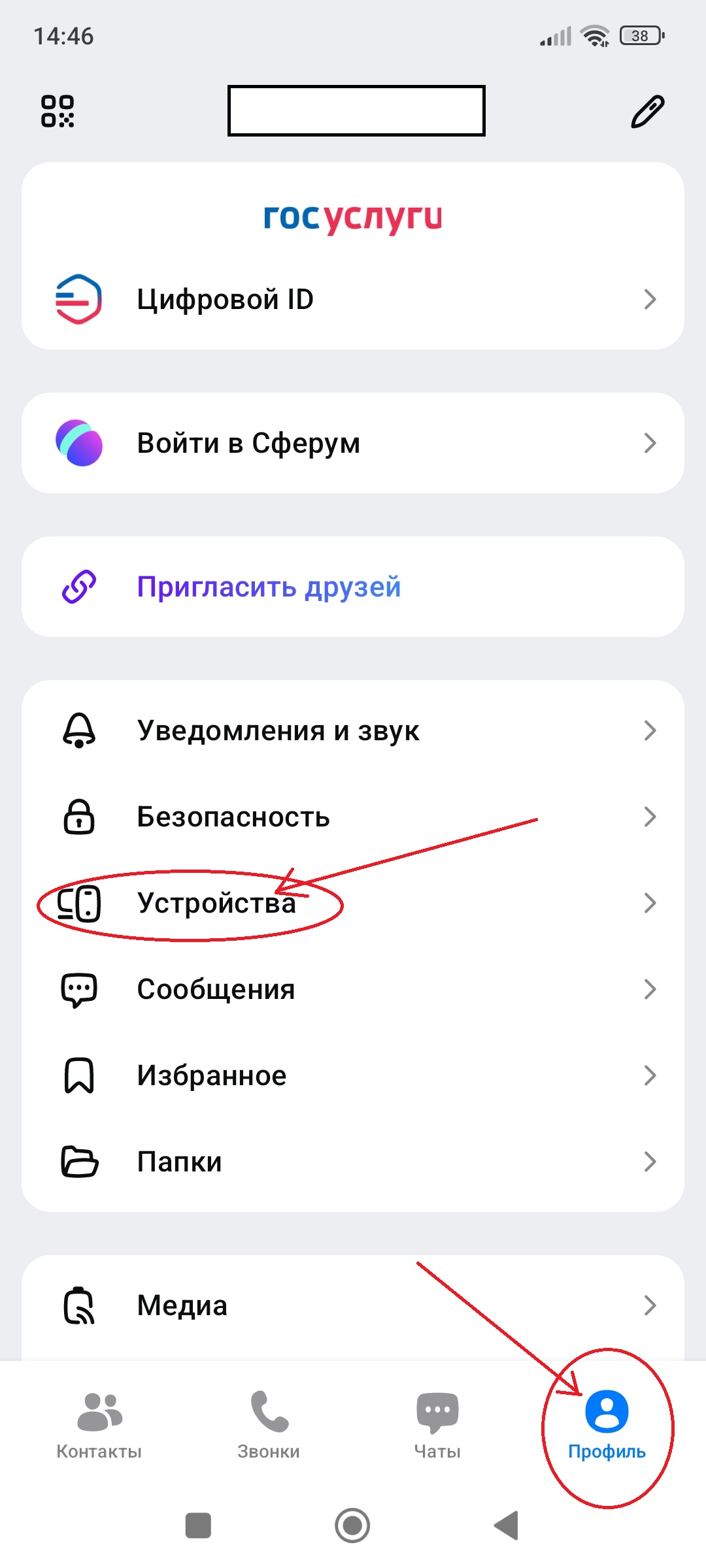Select Пригласить друзей
Screen dimensions: 706x1568
pos(353,587)
